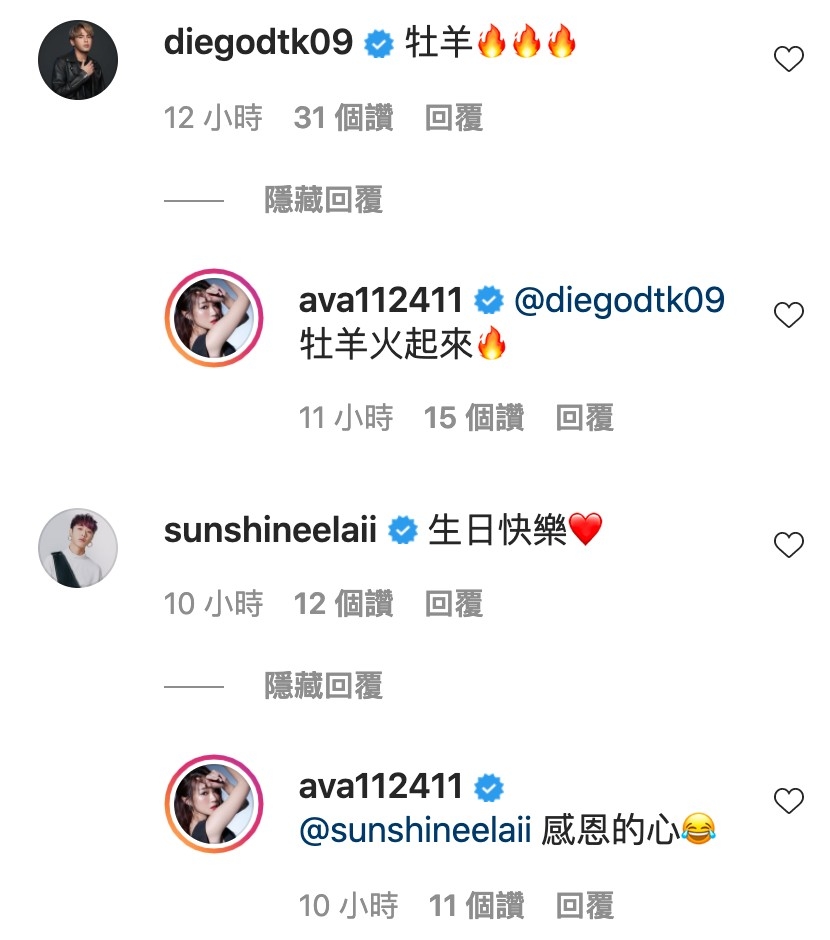
Task: Like sunshineelaii's birthday comment heart icon
Action: [x=789, y=545]
